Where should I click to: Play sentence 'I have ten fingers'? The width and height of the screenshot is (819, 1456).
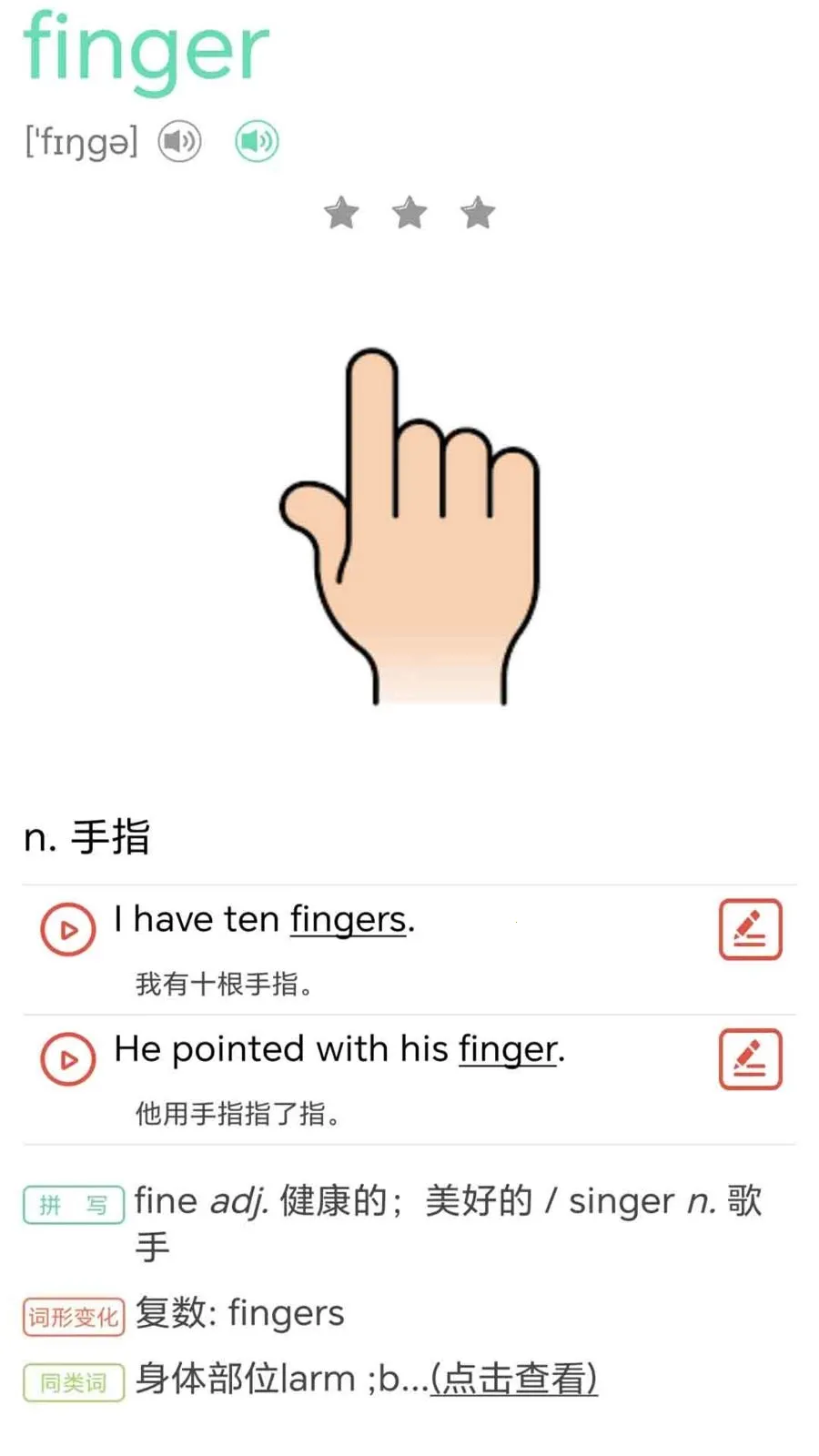click(67, 929)
